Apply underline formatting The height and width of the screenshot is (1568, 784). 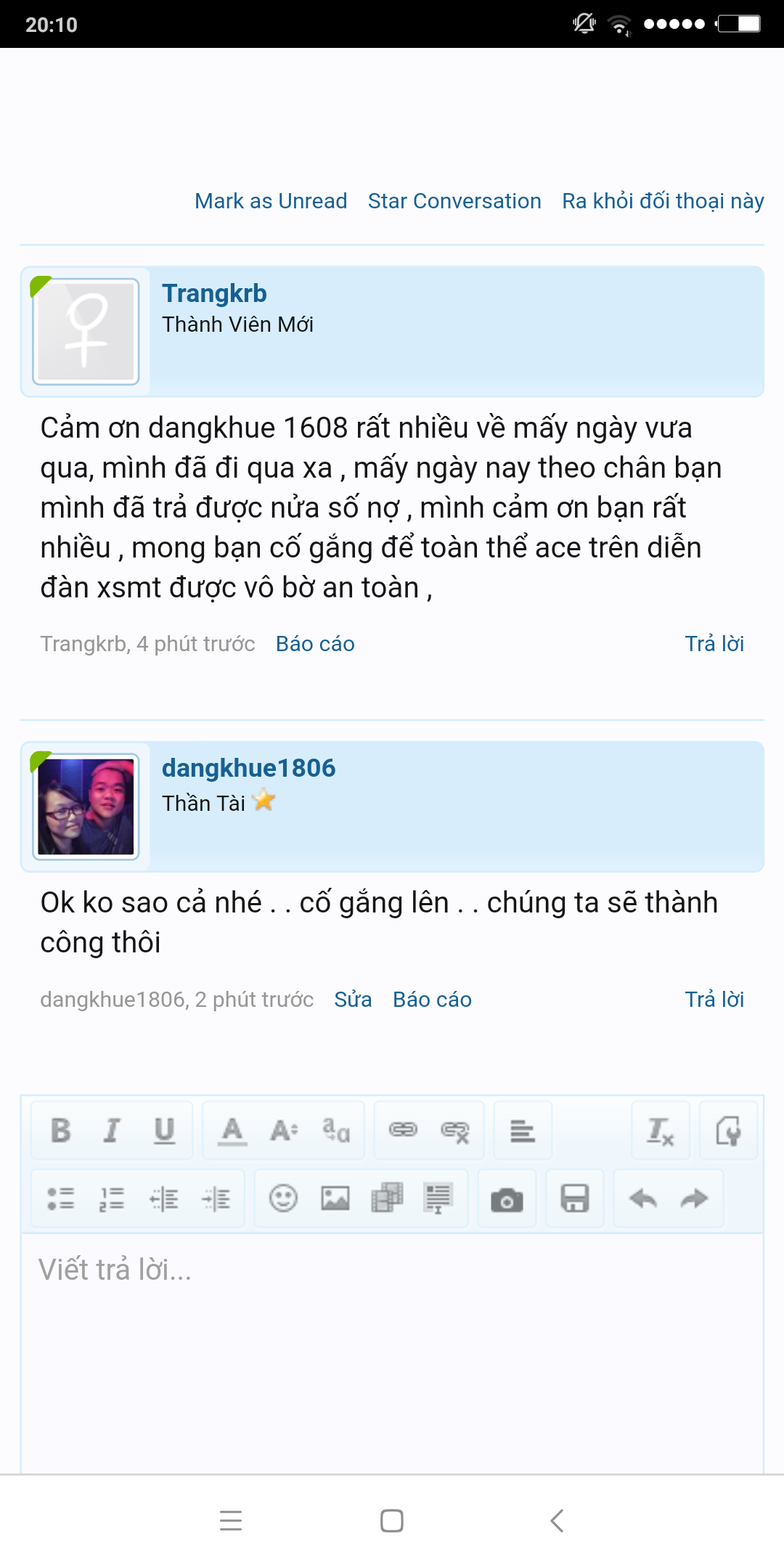165,1131
